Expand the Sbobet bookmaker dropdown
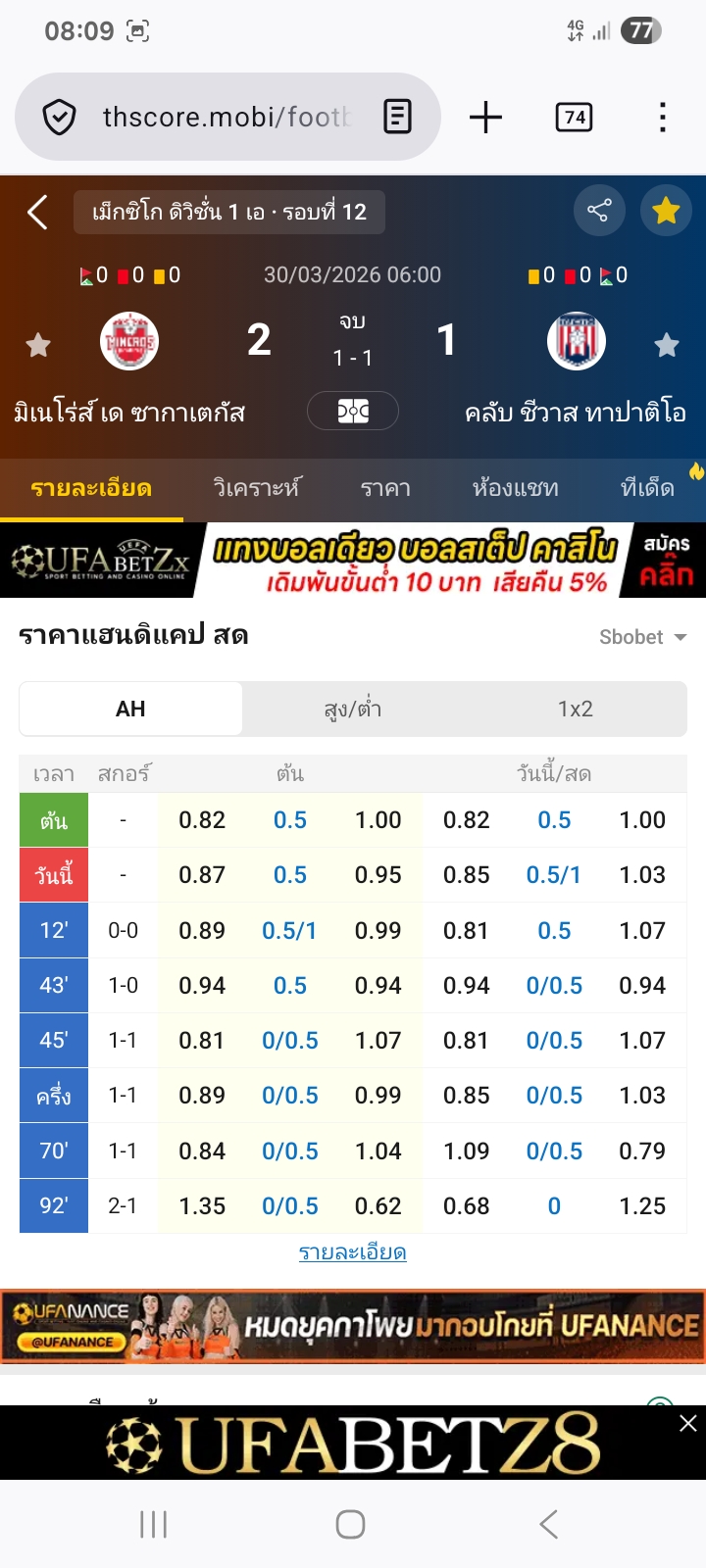Image resolution: width=706 pixels, height=1568 pixels. pos(642,637)
